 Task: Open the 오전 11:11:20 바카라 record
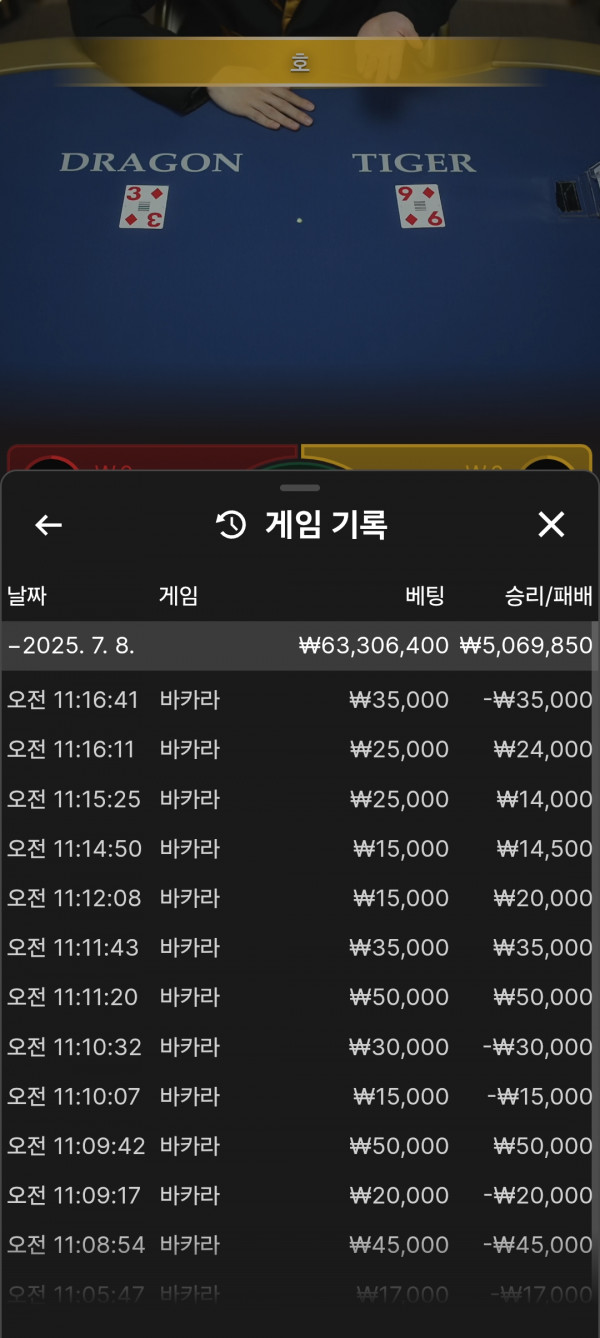[300, 997]
